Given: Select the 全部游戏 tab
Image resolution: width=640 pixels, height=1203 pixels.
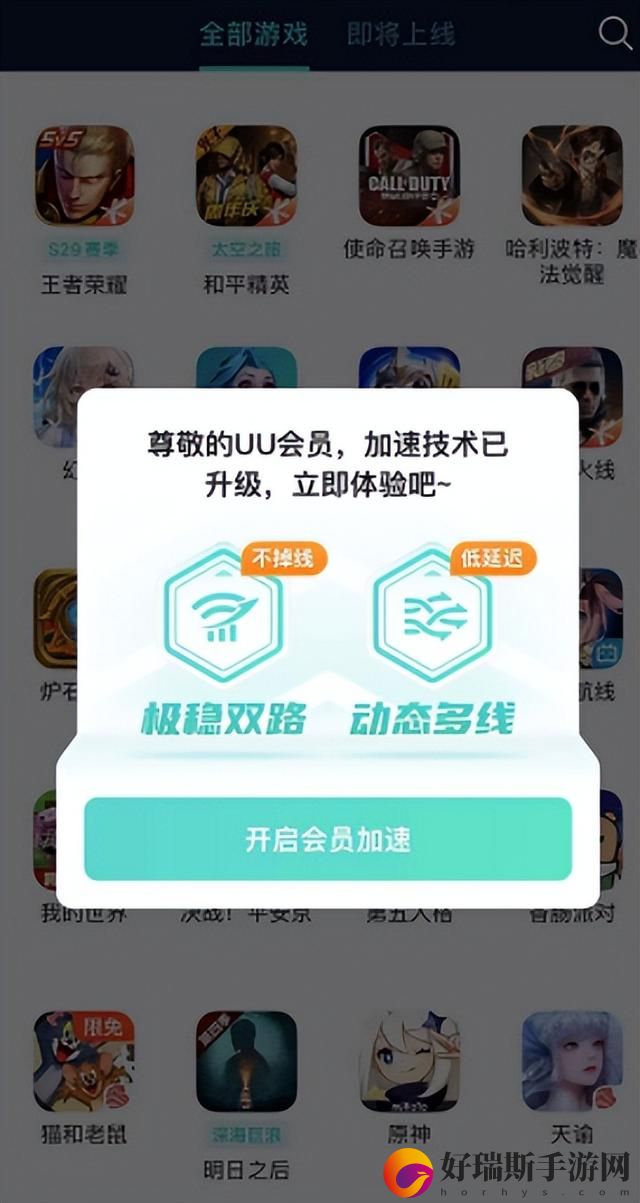Looking at the screenshot, I should tap(253, 35).
